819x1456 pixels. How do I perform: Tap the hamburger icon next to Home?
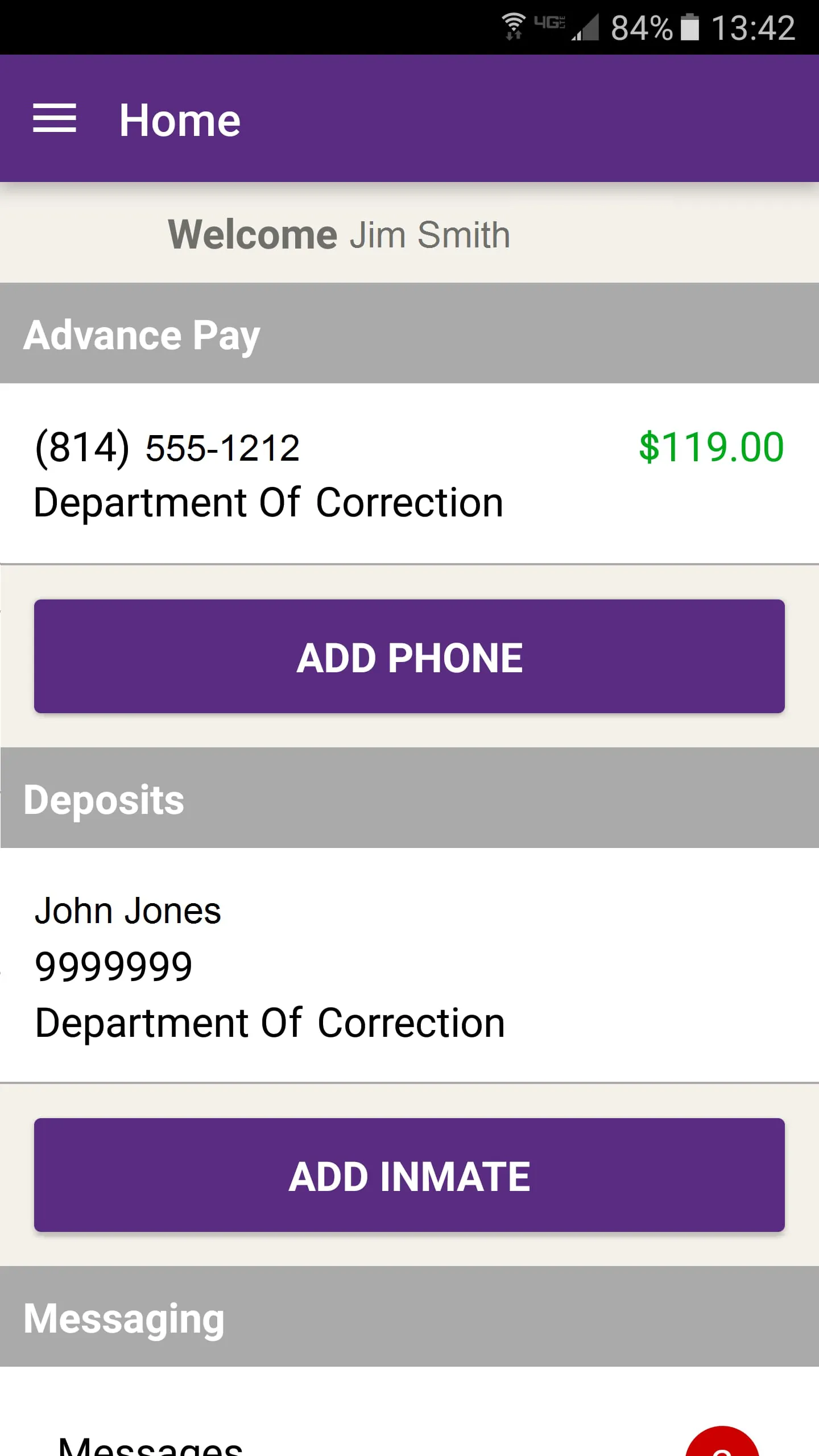[x=56, y=119]
